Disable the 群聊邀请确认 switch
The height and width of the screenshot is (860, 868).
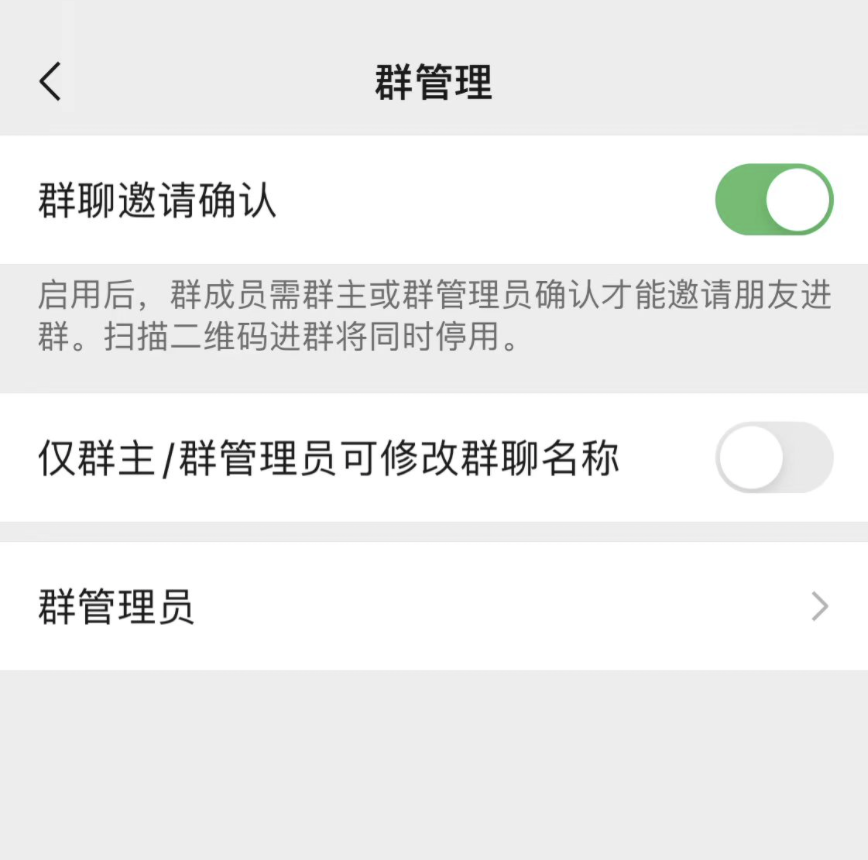coord(773,200)
